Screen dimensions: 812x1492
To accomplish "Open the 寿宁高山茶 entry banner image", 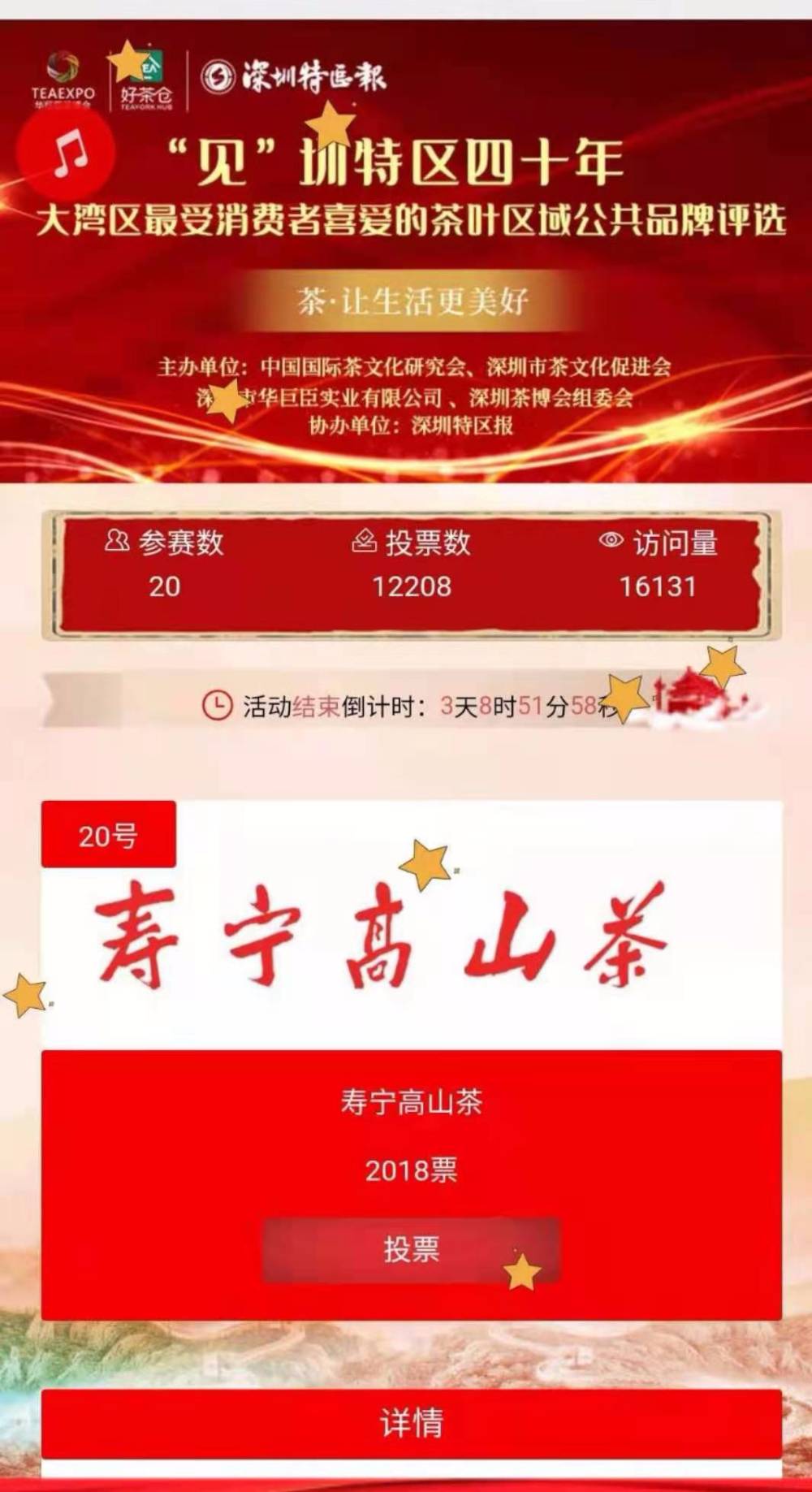I will 411,934.
